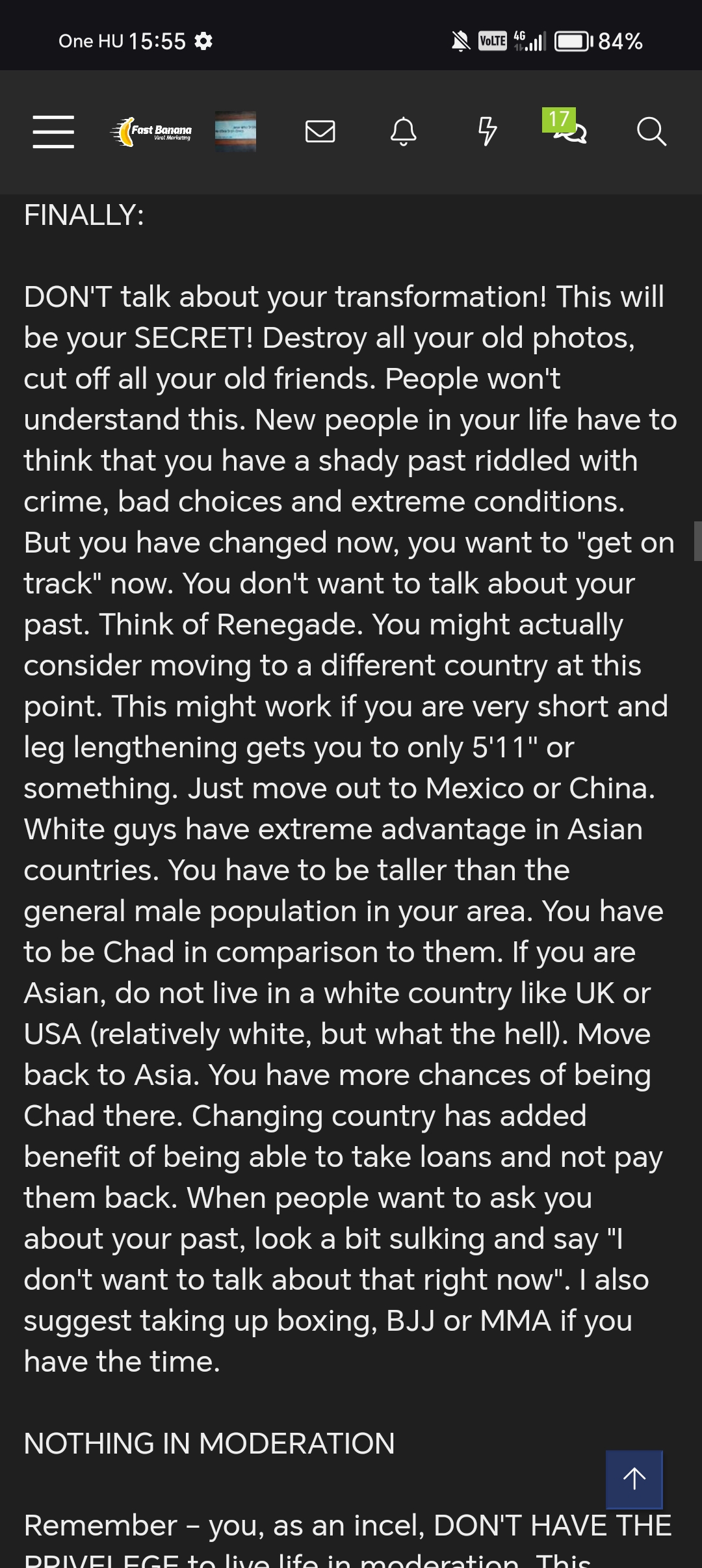Open the chat bubbles with 17 badge

click(568, 130)
